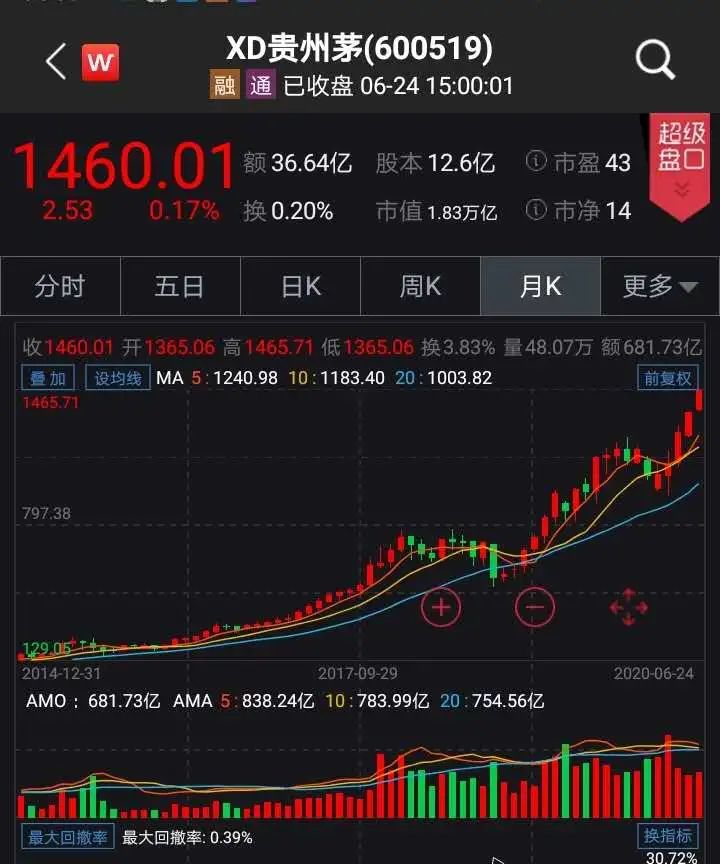Open the 更多 dropdown for chart periods

tap(659, 286)
